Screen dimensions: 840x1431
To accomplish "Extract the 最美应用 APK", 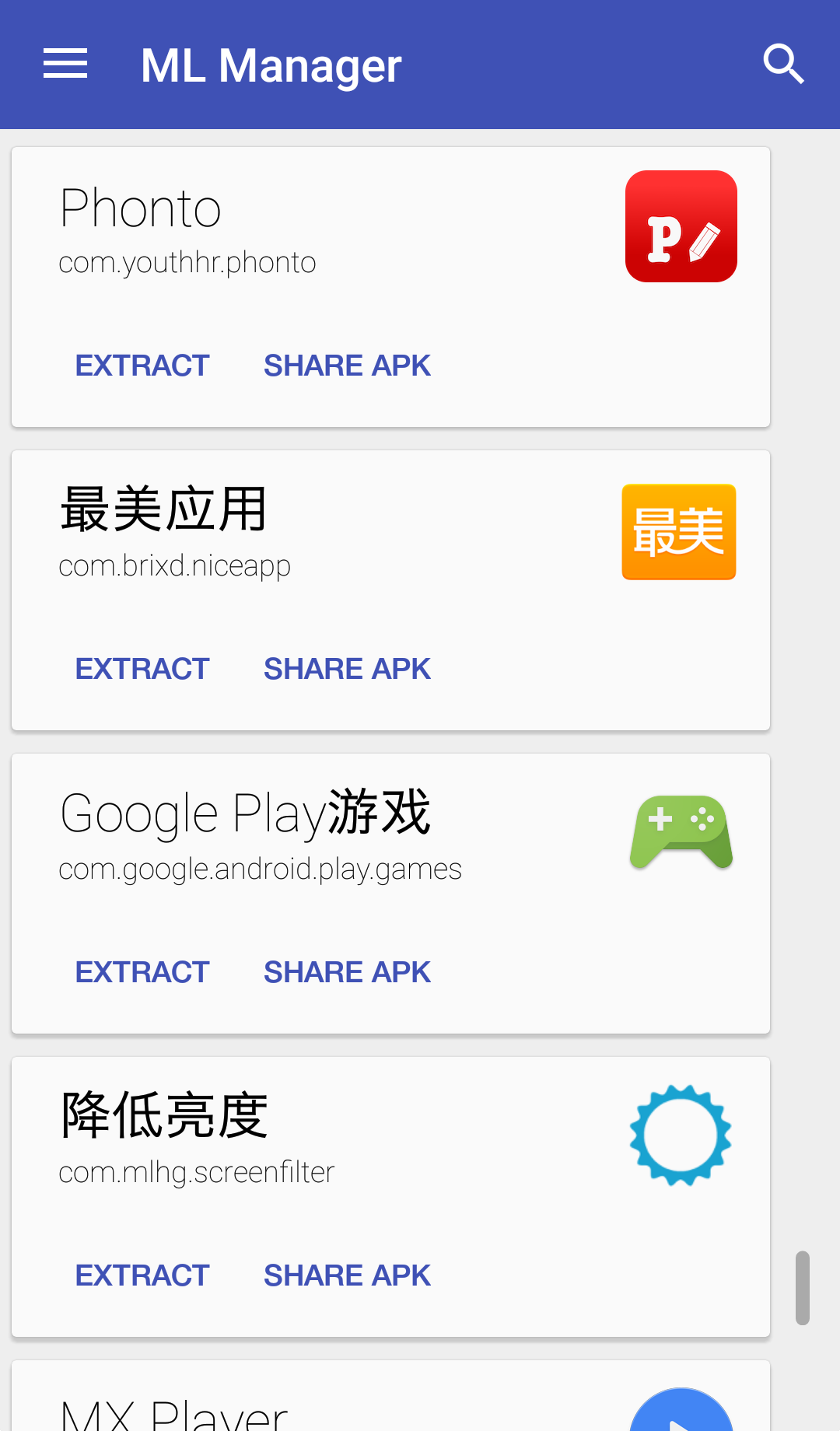I will click(x=142, y=668).
